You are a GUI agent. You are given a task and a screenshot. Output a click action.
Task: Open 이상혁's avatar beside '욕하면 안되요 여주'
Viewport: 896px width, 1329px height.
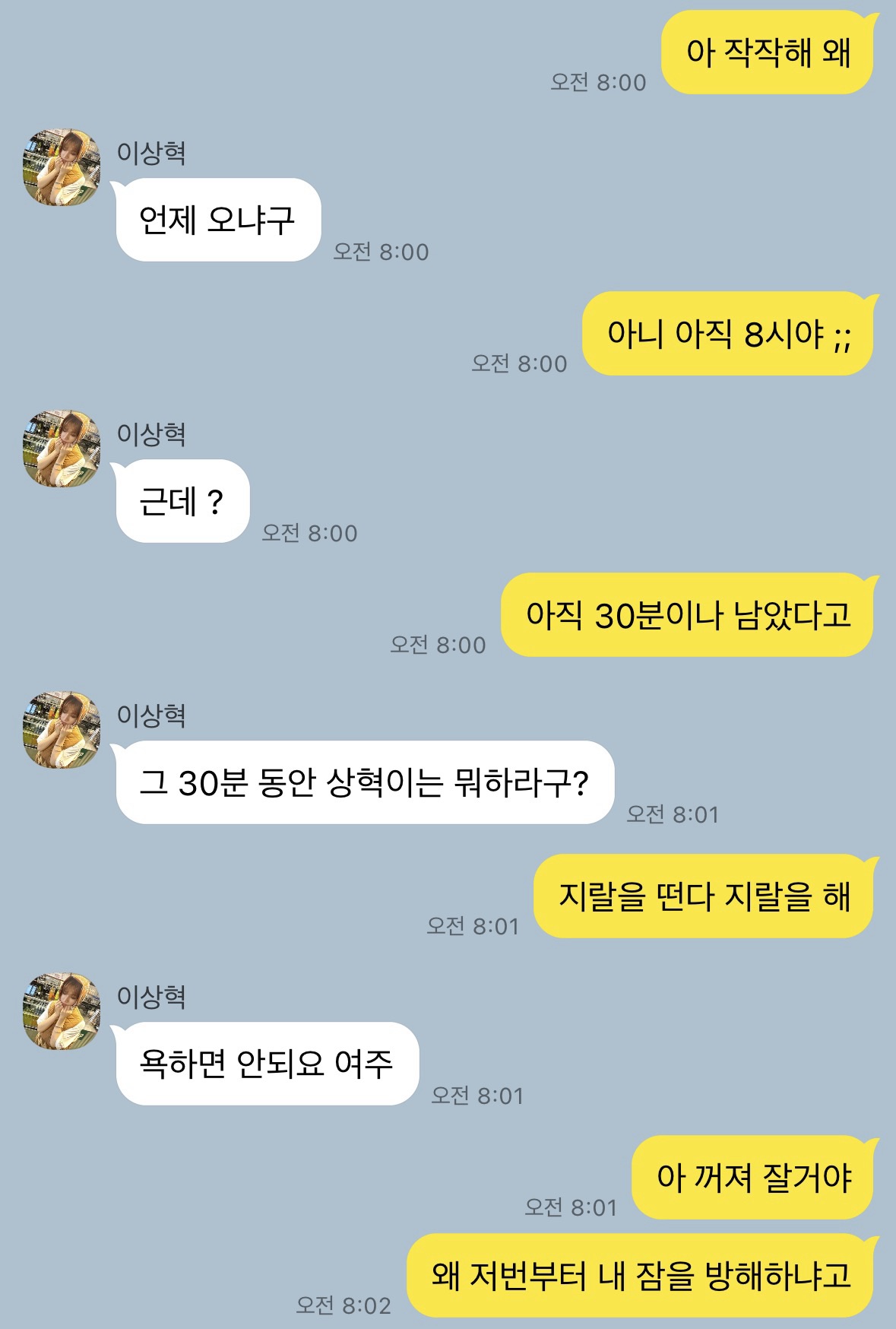(x=62, y=1011)
